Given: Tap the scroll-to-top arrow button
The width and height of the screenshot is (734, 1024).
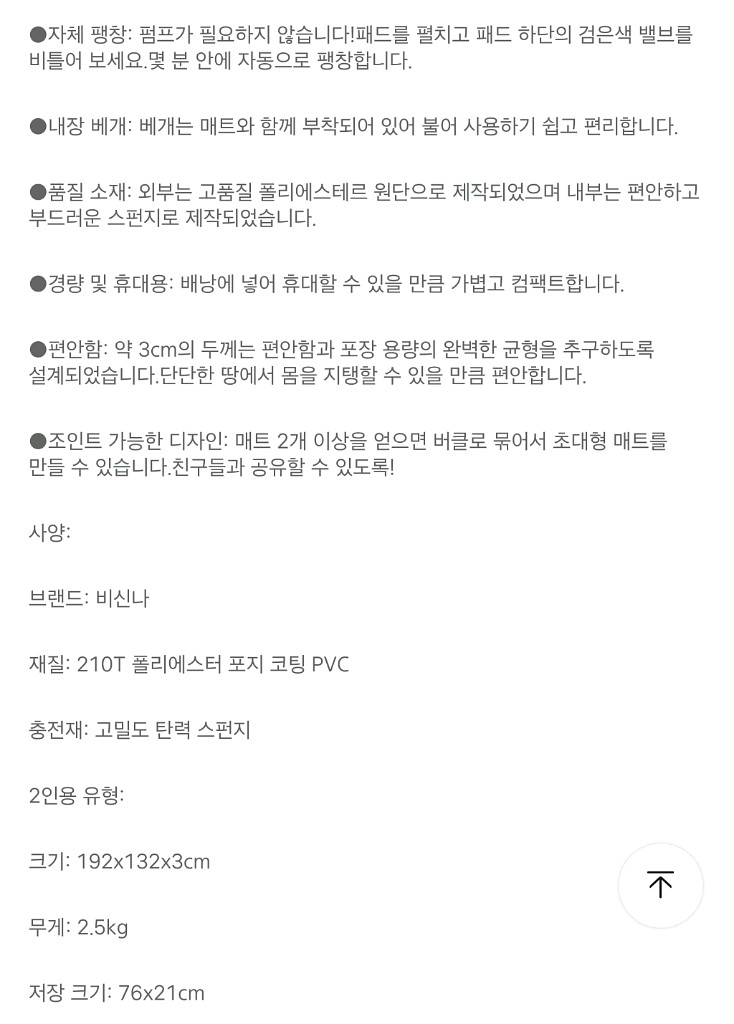Looking at the screenshot, I should coord(660,885).
